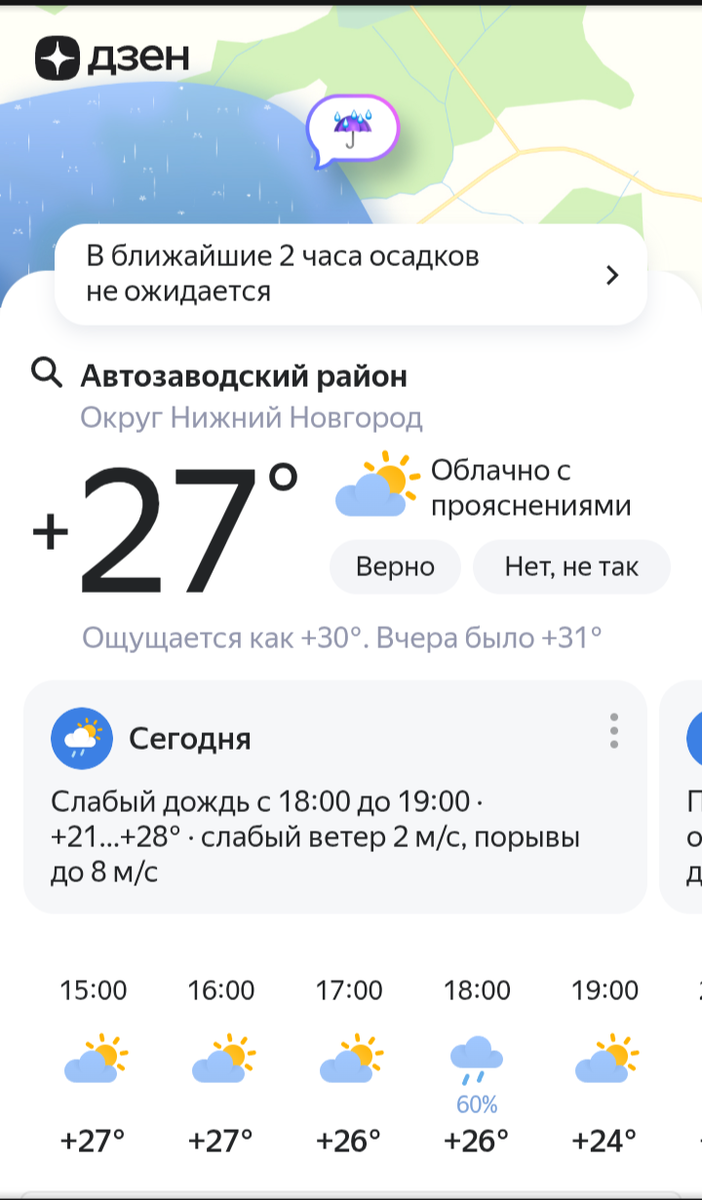Image resolution: width=702 pixels, height=1200 pixels.
Task: Open three-dot menu on Сегодня card
Action: [614, 731]
